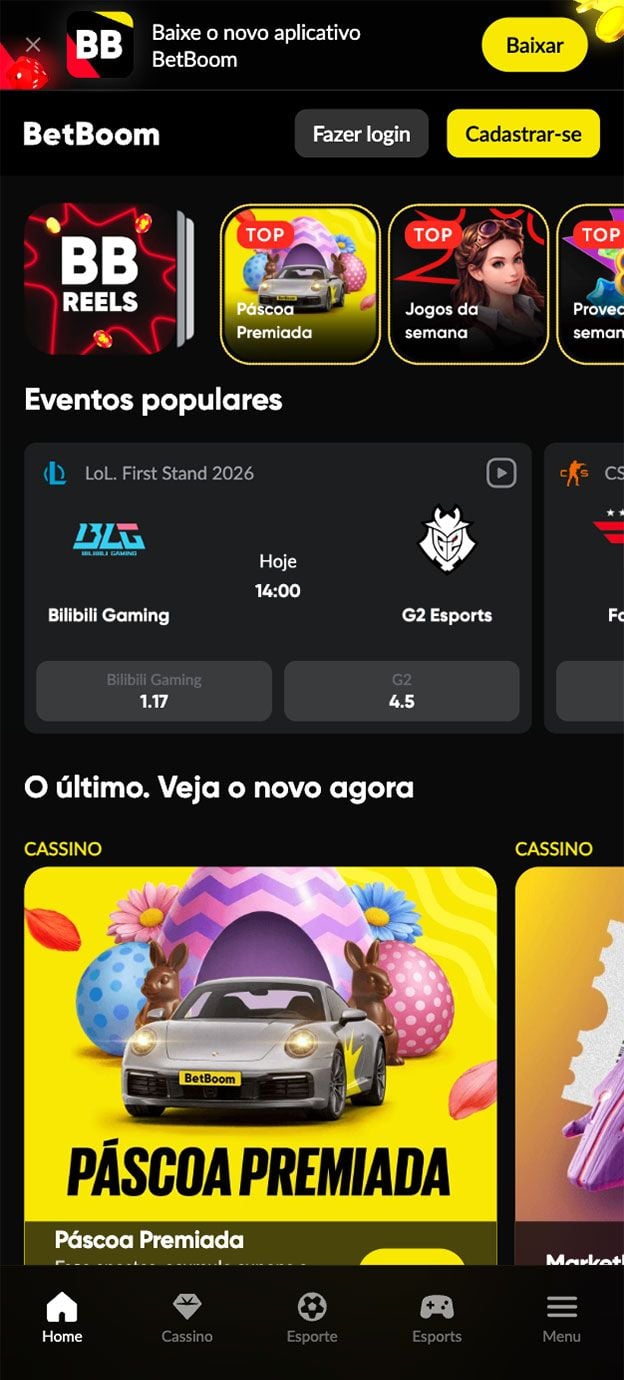
Task: Tap the Baixar button
Action: pyautogui.click(x=534, y=45)
